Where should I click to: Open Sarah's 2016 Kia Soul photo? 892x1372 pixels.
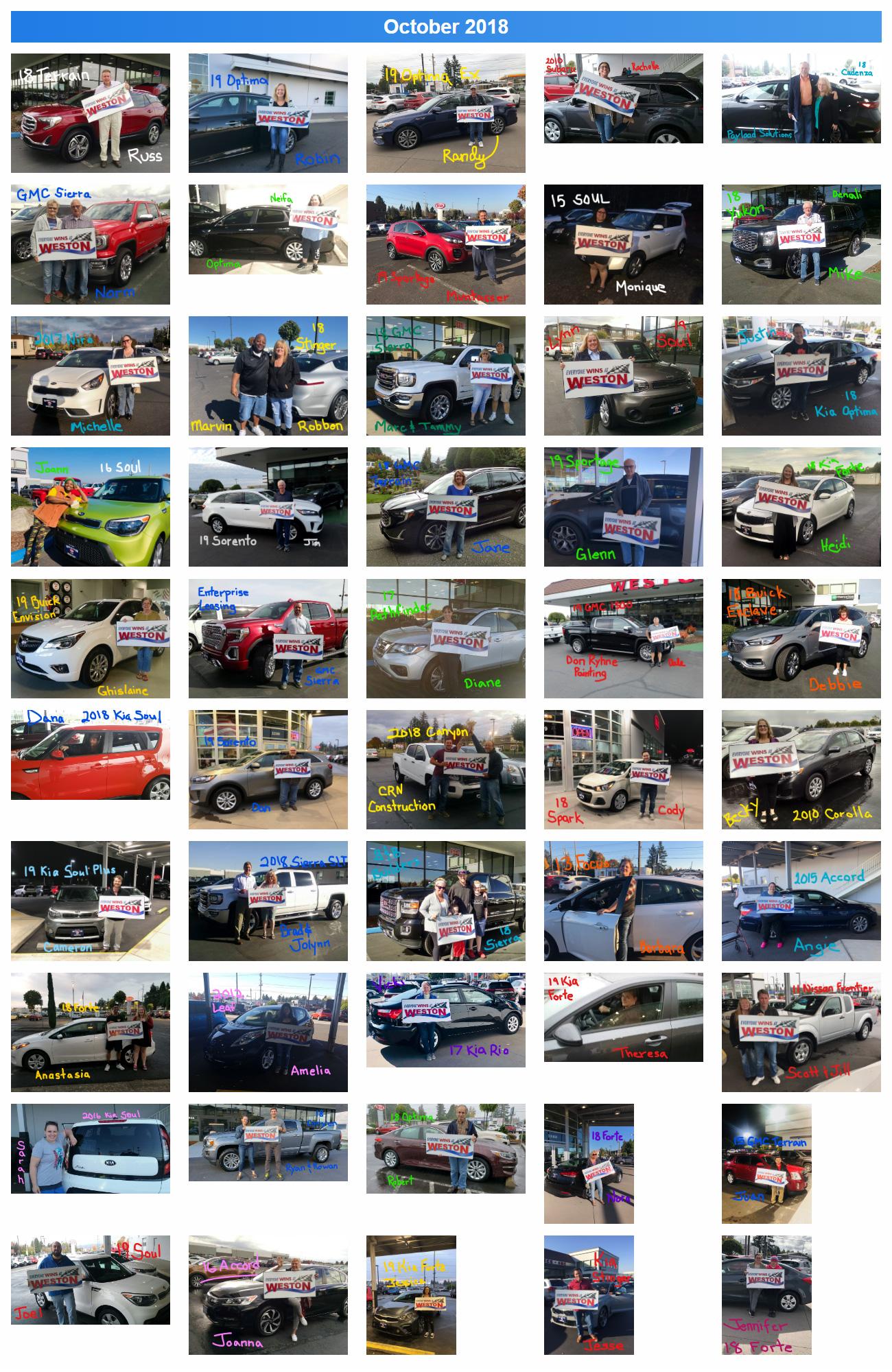coord(90,1148)
